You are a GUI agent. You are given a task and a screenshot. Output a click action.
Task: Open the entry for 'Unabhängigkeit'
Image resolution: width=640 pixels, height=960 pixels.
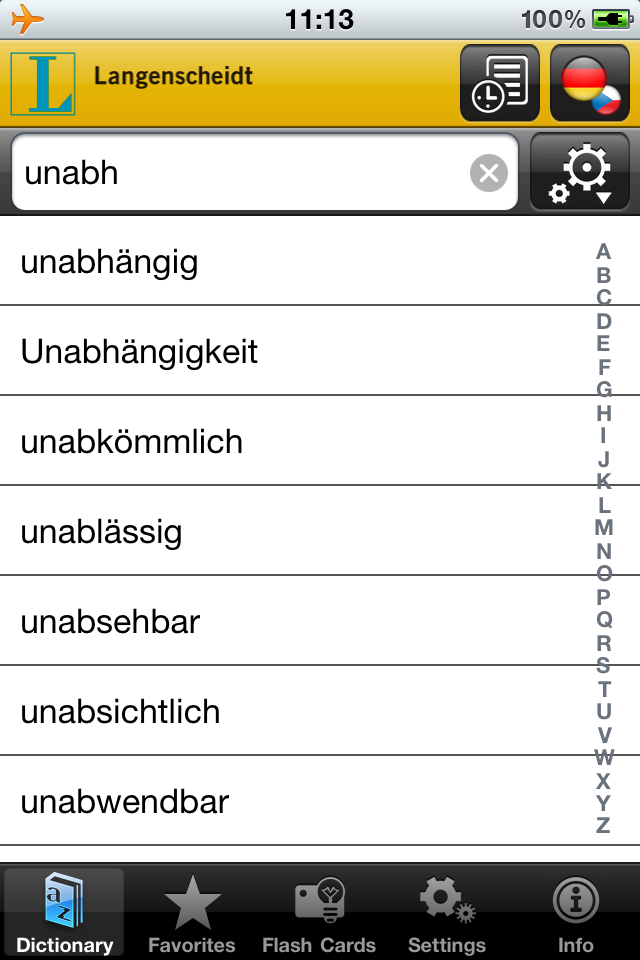pos(290,351)
